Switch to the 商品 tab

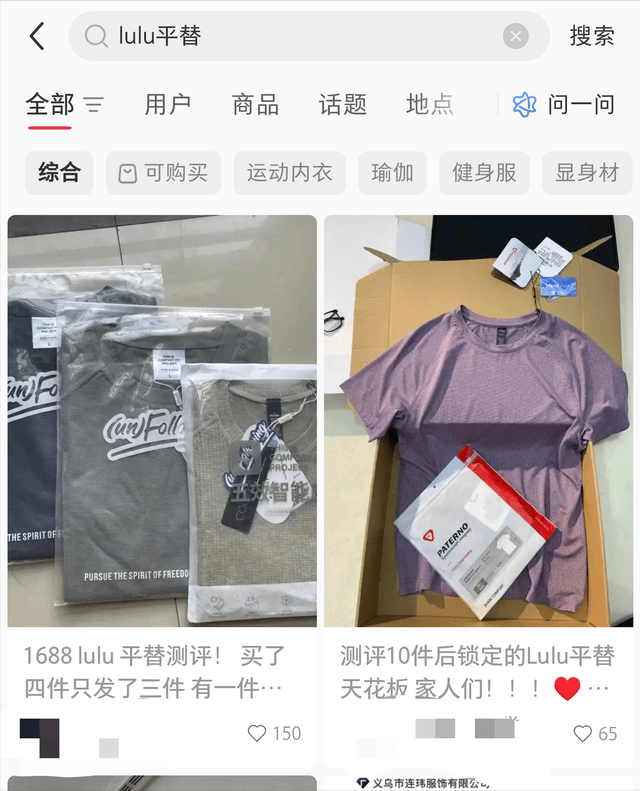point(255,104)
